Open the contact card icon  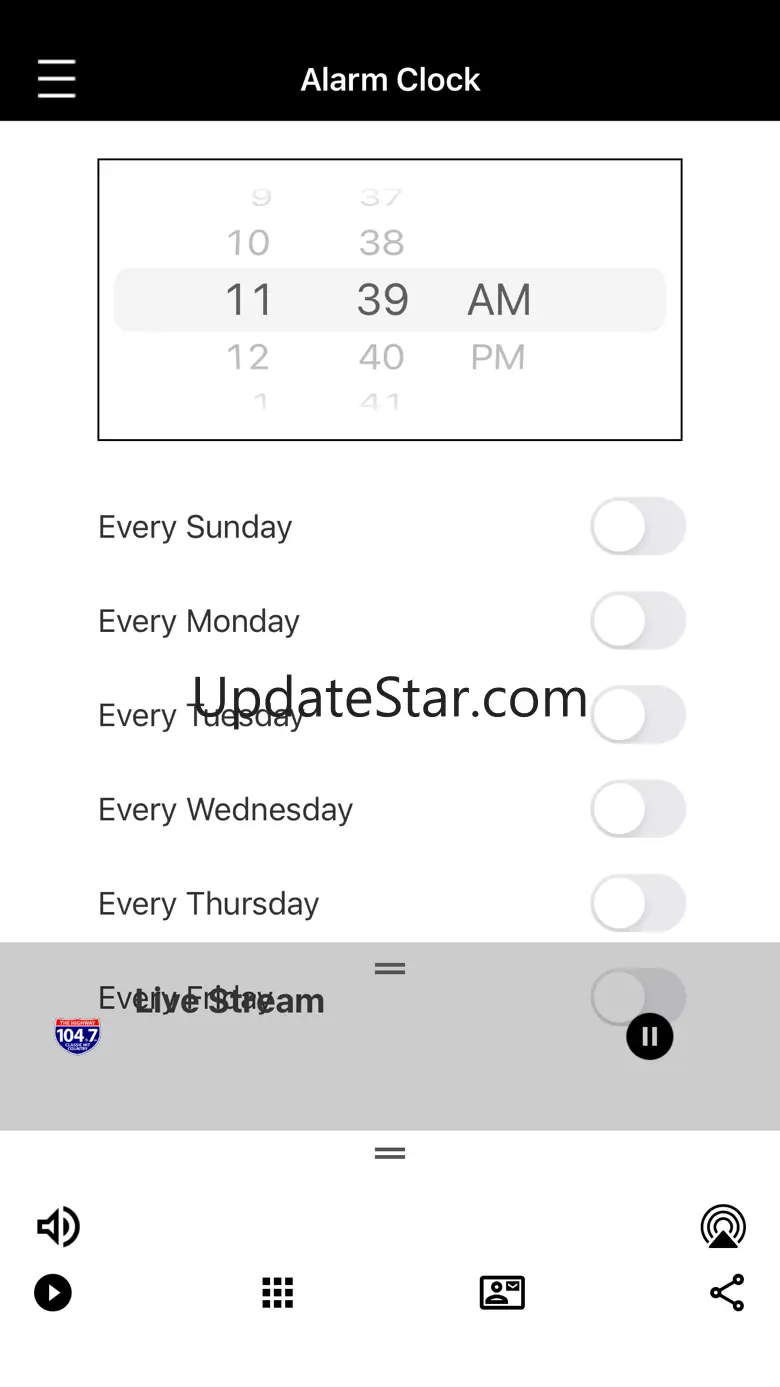click(x=502, y=1292)
